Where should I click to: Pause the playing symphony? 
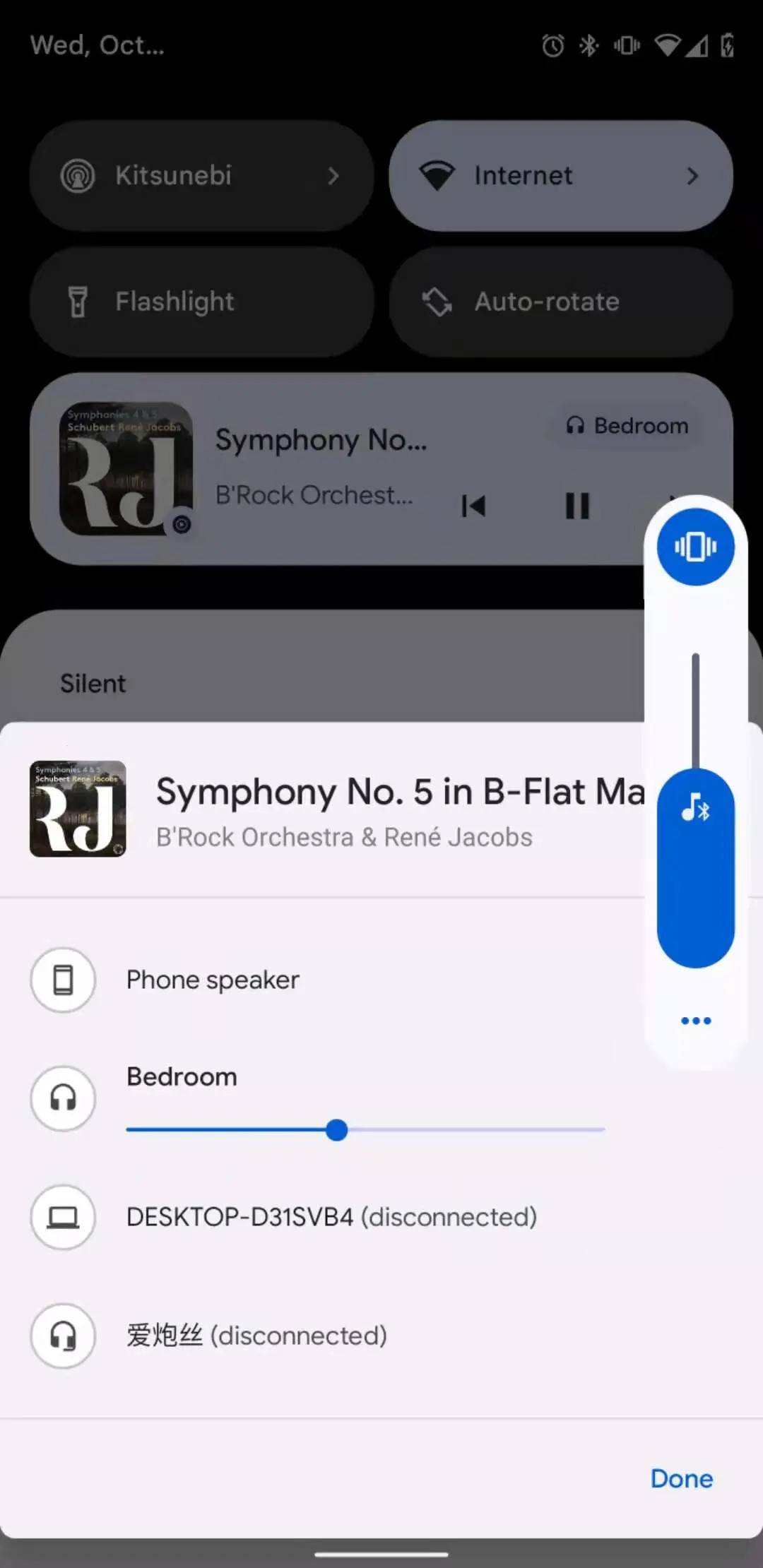click(577, 506)
